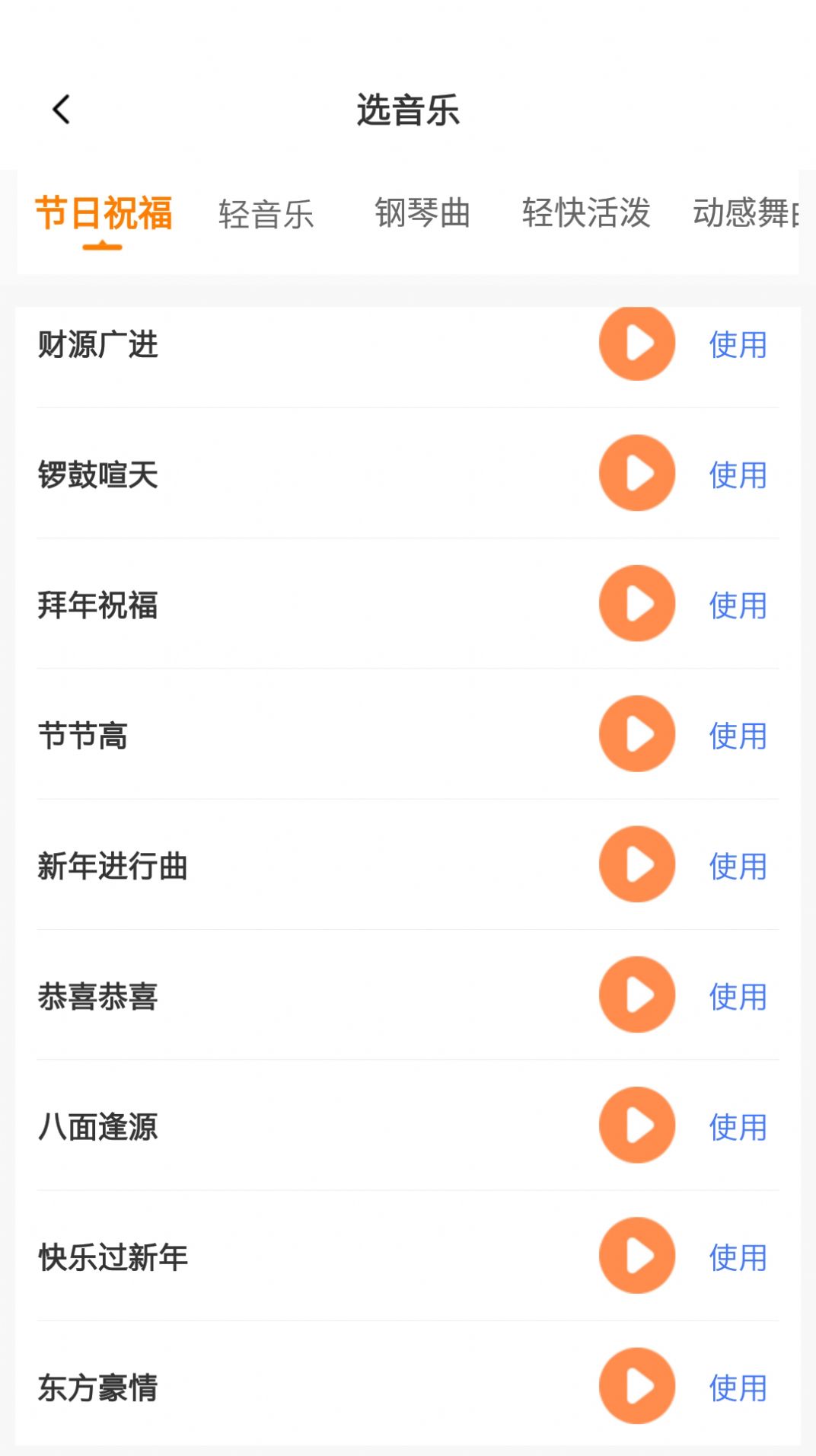Play the 新年进行曲 music track
Viewport: 816px width, 1456px height.
click(x=637, y=864)
